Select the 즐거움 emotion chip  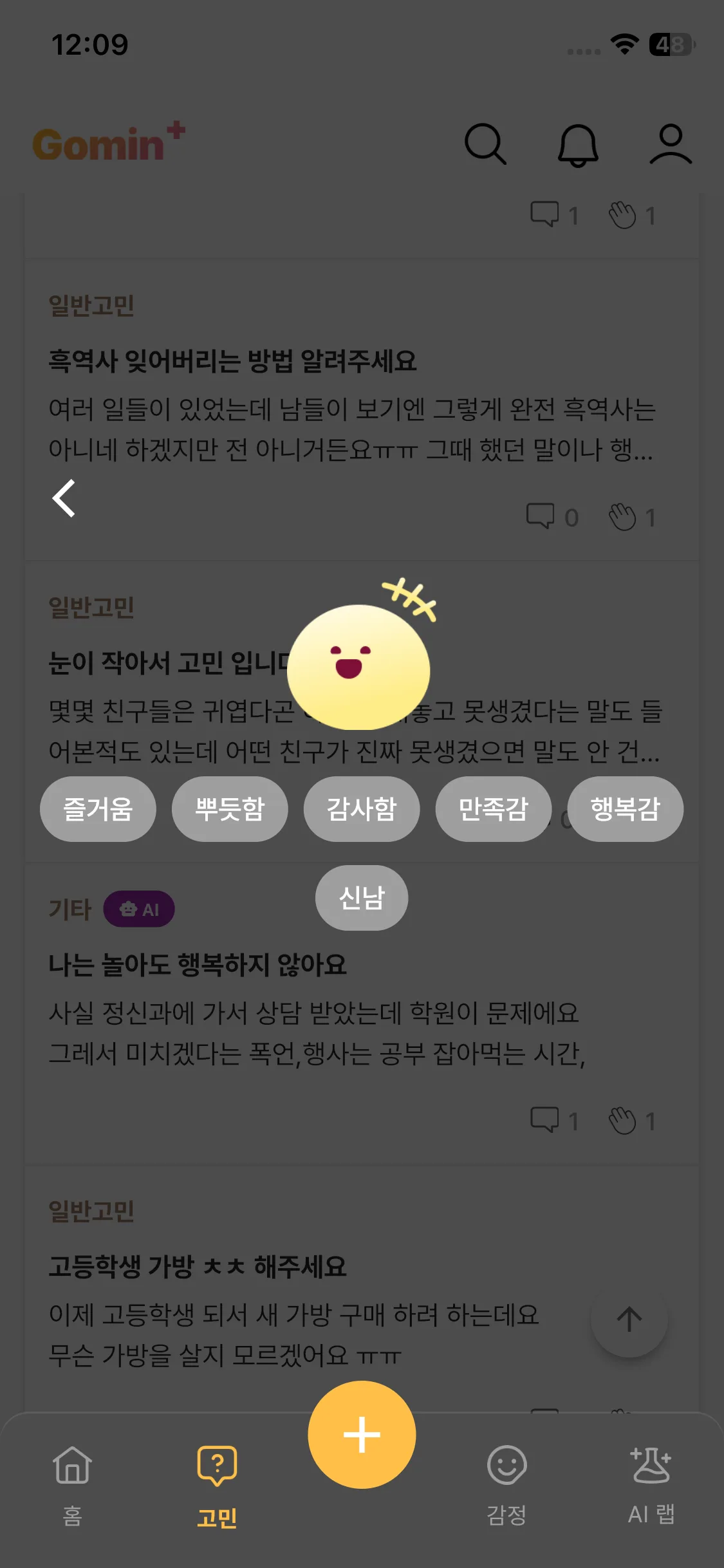pos(98,808)
